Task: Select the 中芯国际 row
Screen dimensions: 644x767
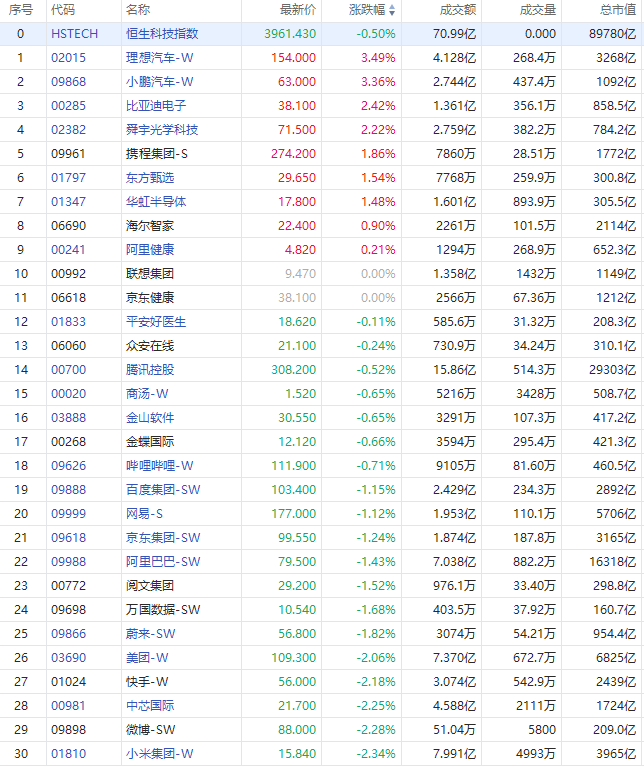Action: (150, 705)
